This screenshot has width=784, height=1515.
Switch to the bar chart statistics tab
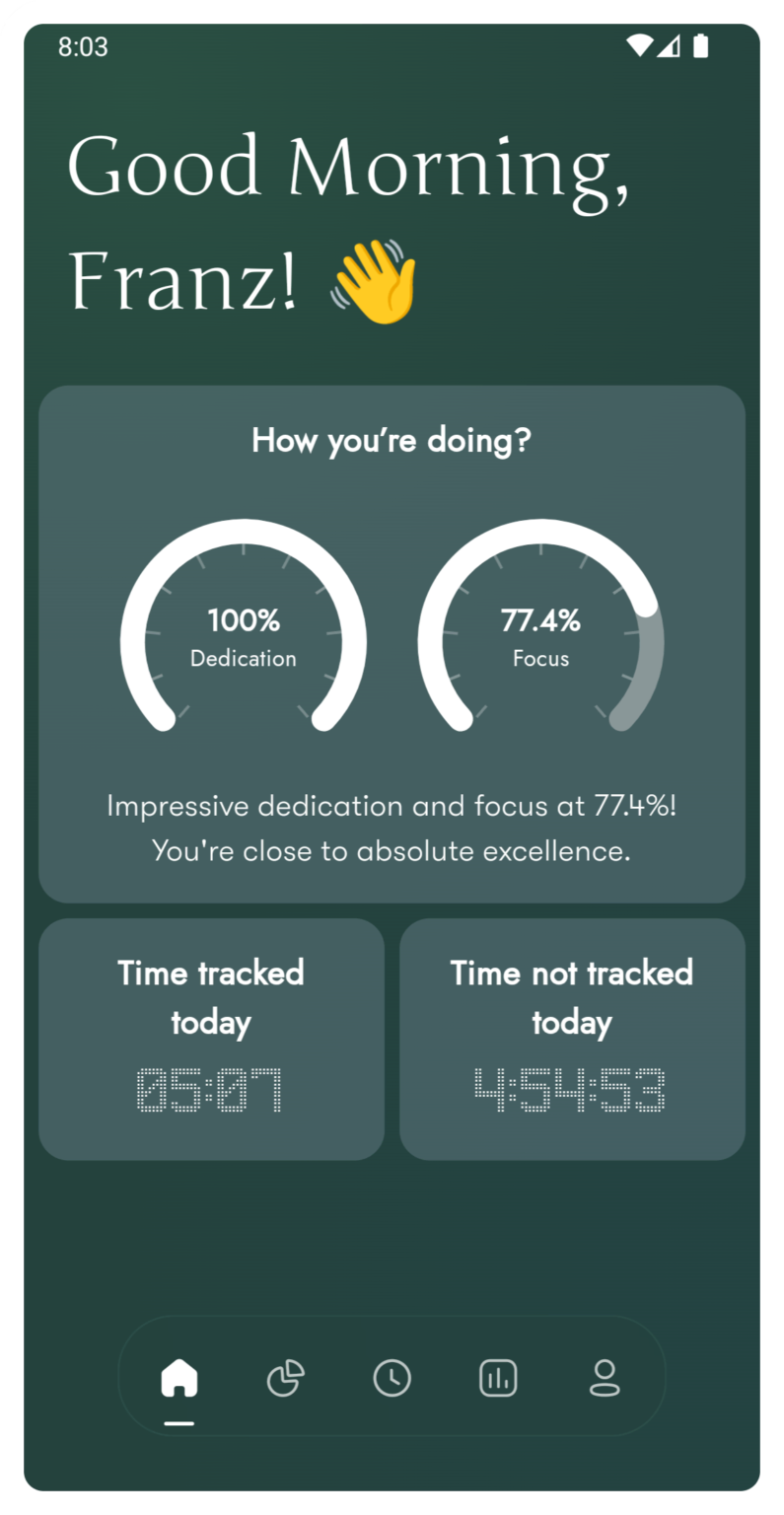coord(498,1377)
